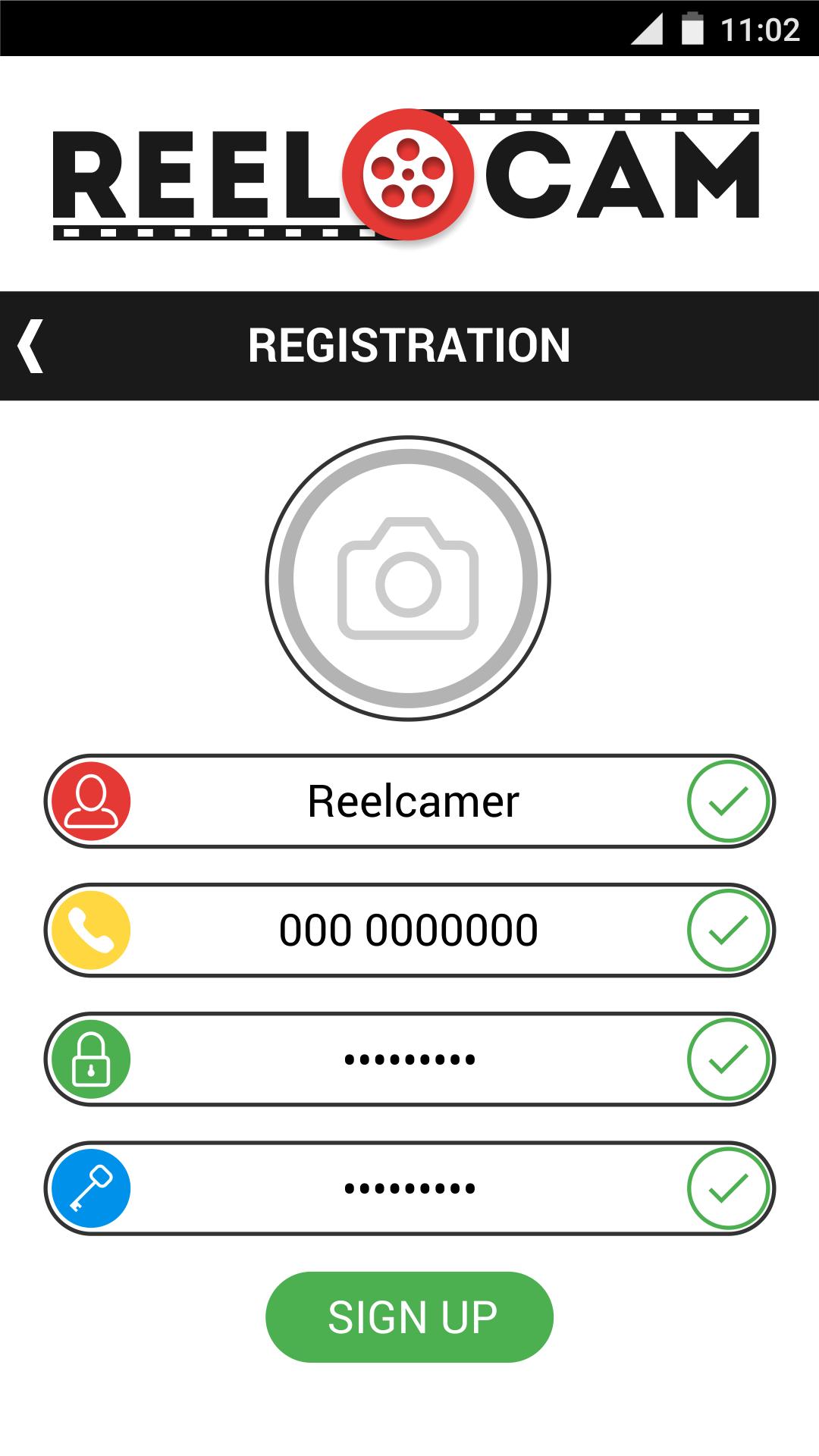
Task: Select the Reelcamer username field
Action: pyautogui.click(x=409, y=799)
